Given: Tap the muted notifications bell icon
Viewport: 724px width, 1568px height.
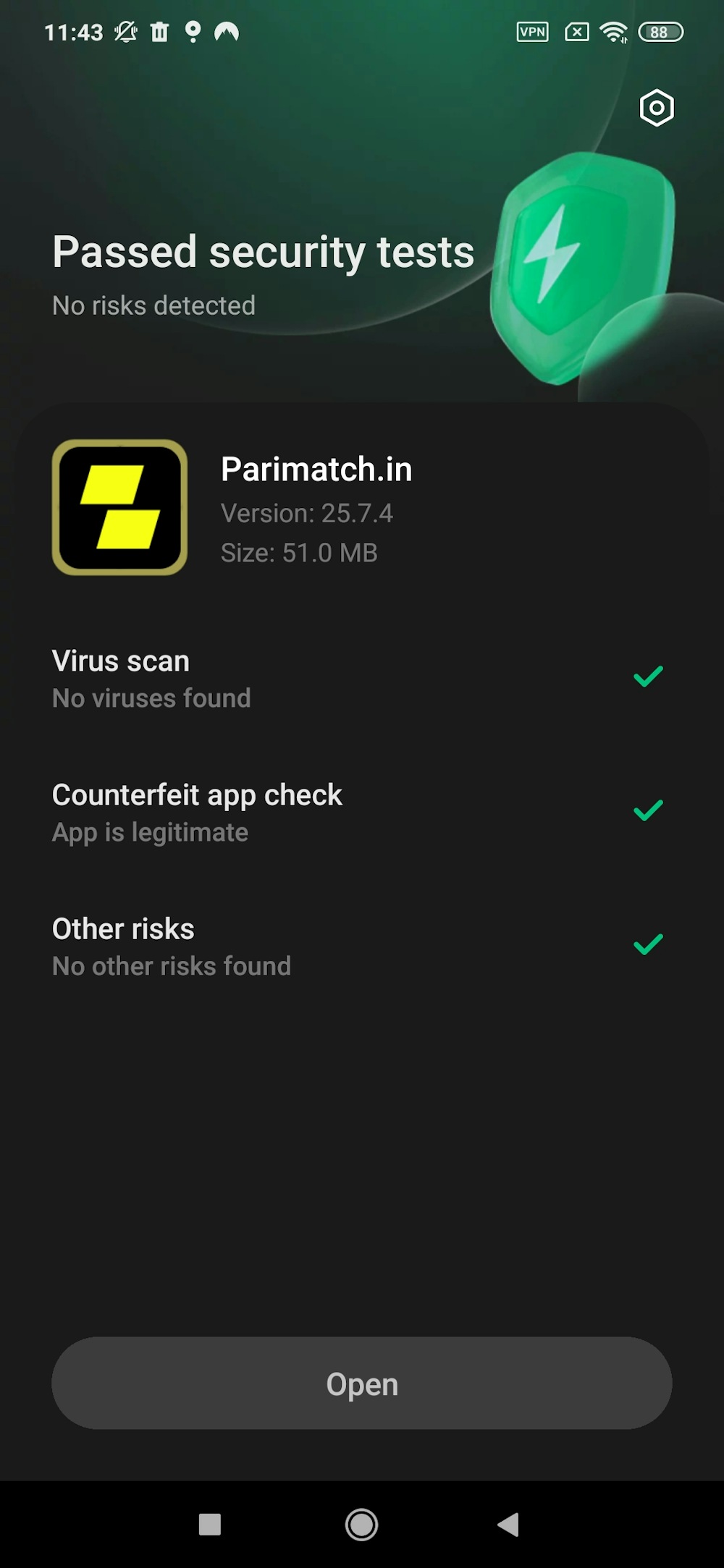Looking at the screenshot, I should click(125, 32).
